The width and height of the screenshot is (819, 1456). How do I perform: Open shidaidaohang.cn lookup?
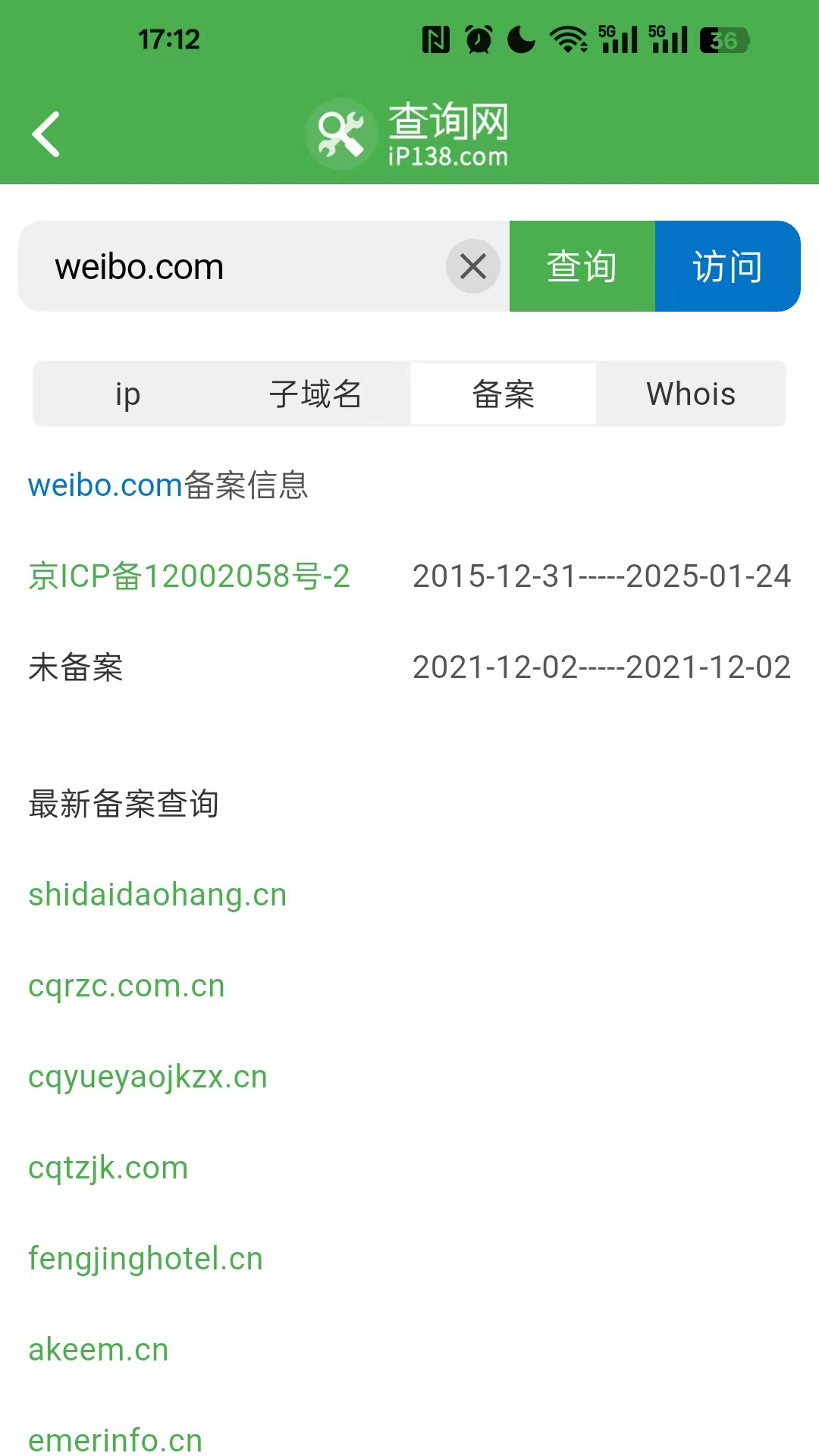tap(158, 895)
